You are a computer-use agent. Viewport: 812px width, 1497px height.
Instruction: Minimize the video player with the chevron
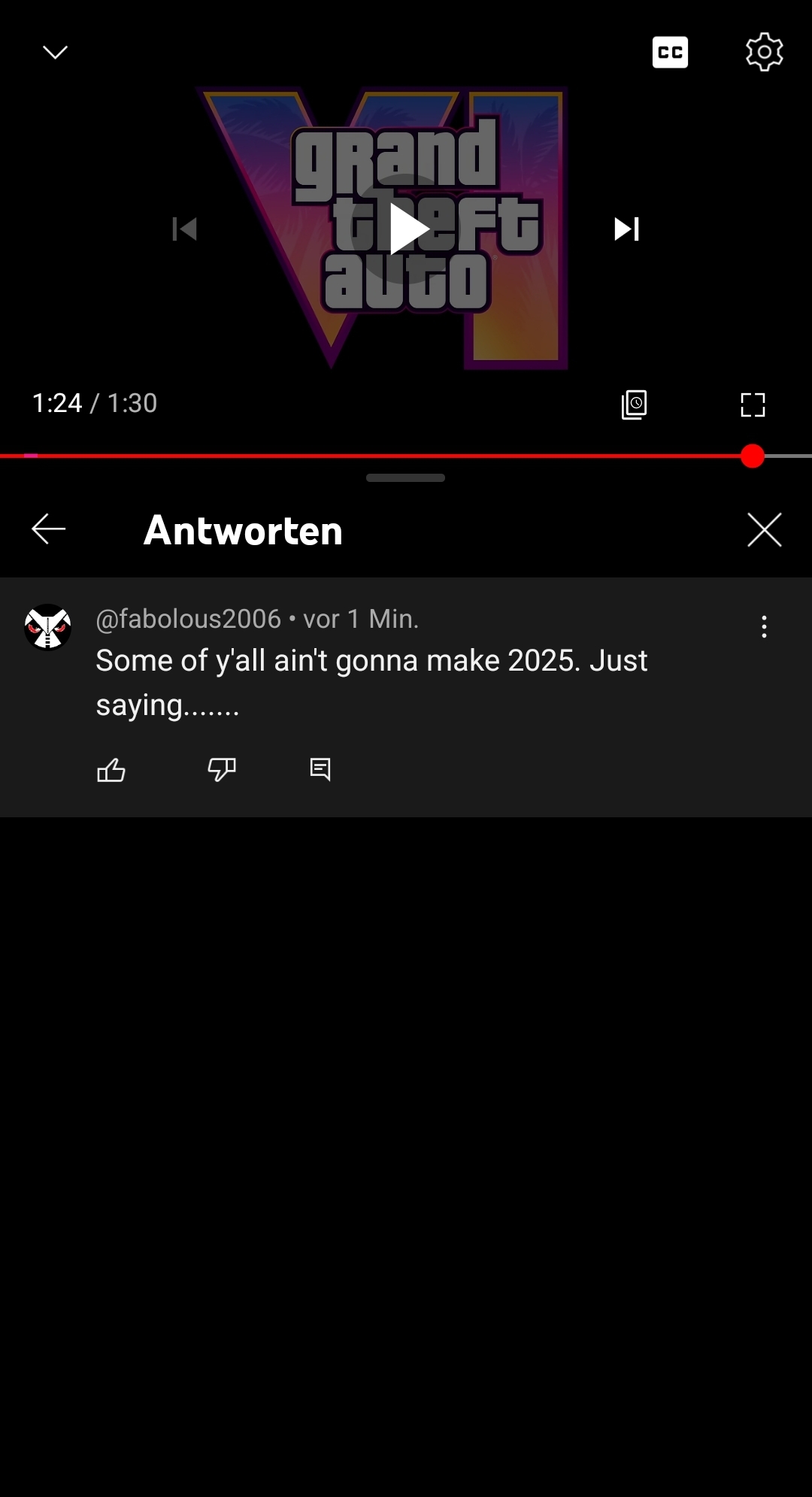55,52
